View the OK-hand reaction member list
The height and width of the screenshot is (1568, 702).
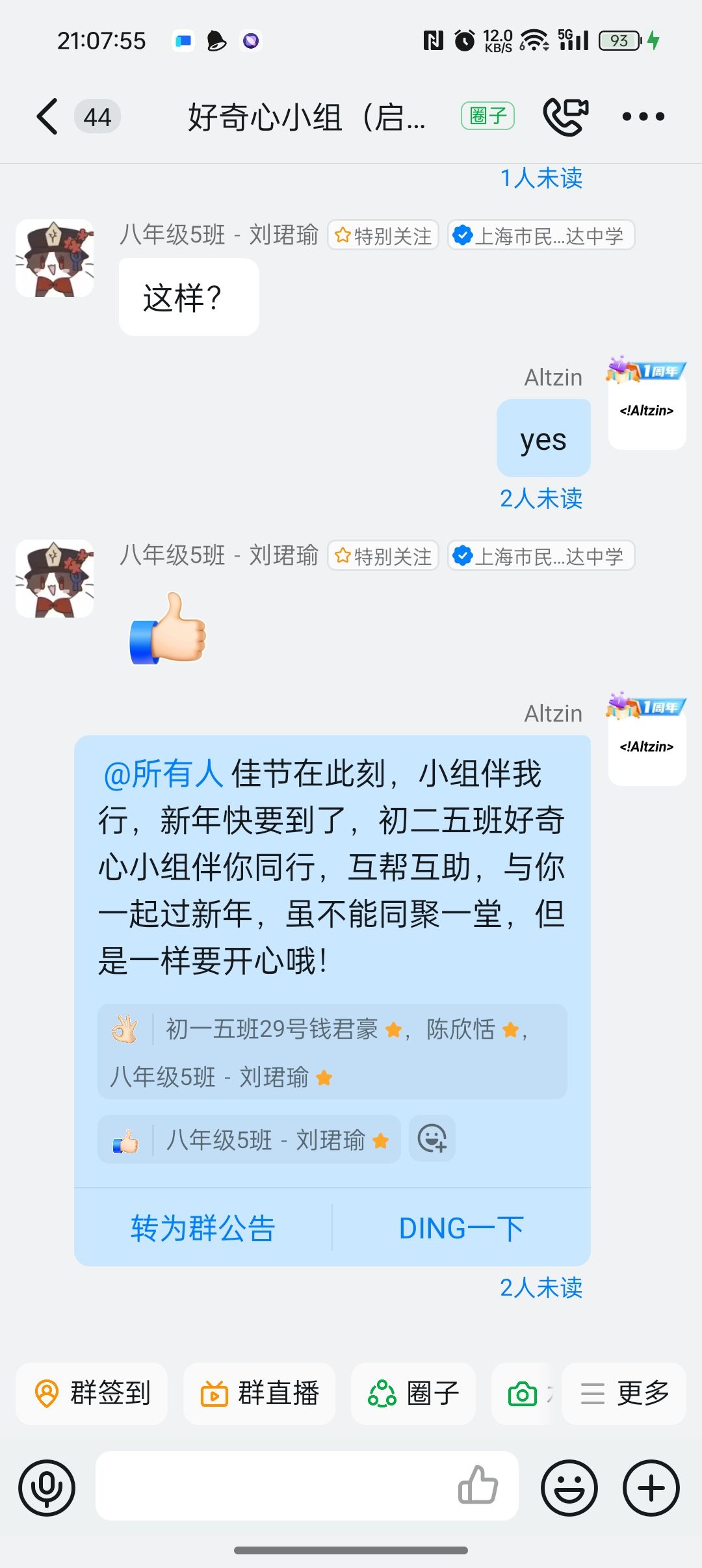click(x=331, y=1051)
